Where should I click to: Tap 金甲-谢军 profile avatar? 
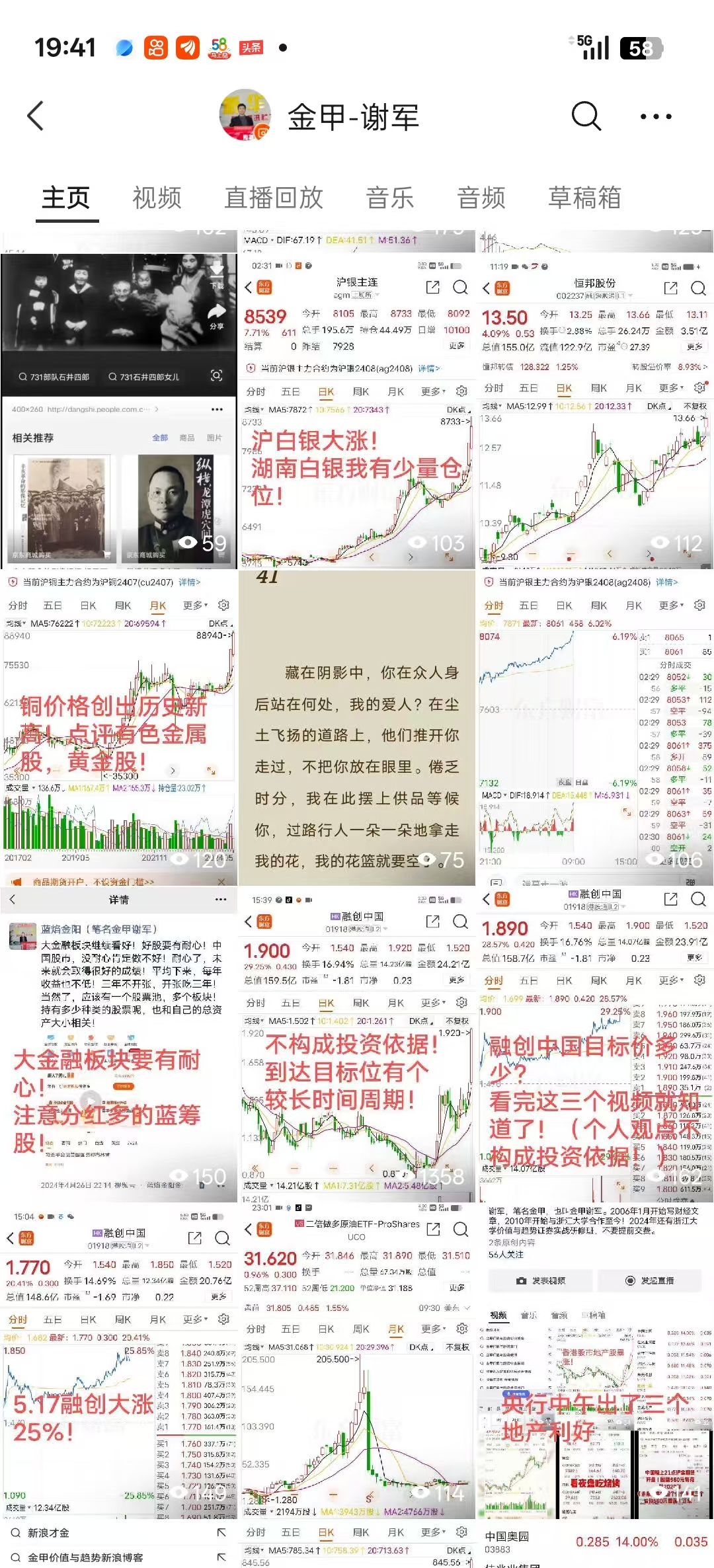[x=245, y=116]
